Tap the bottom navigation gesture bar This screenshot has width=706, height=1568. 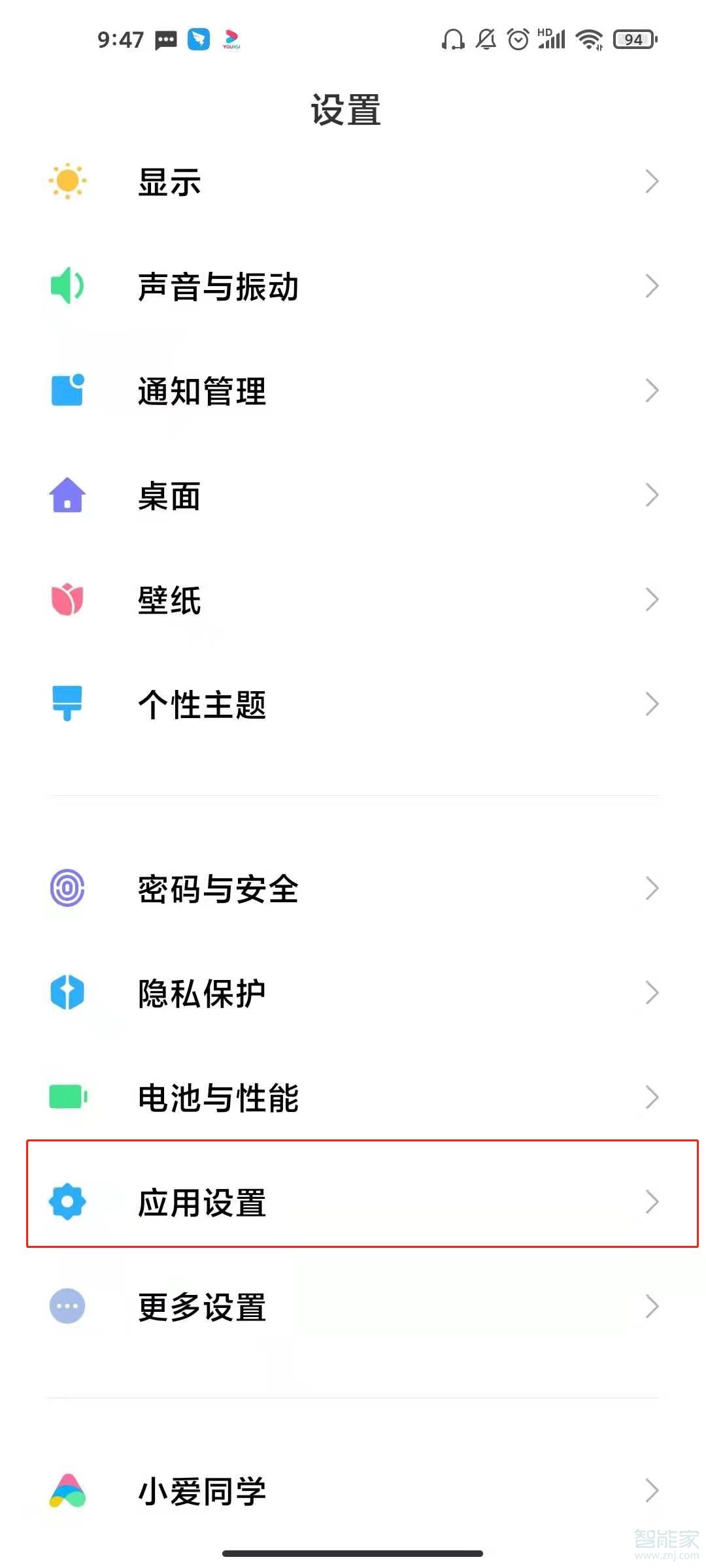pos(353,1554)
